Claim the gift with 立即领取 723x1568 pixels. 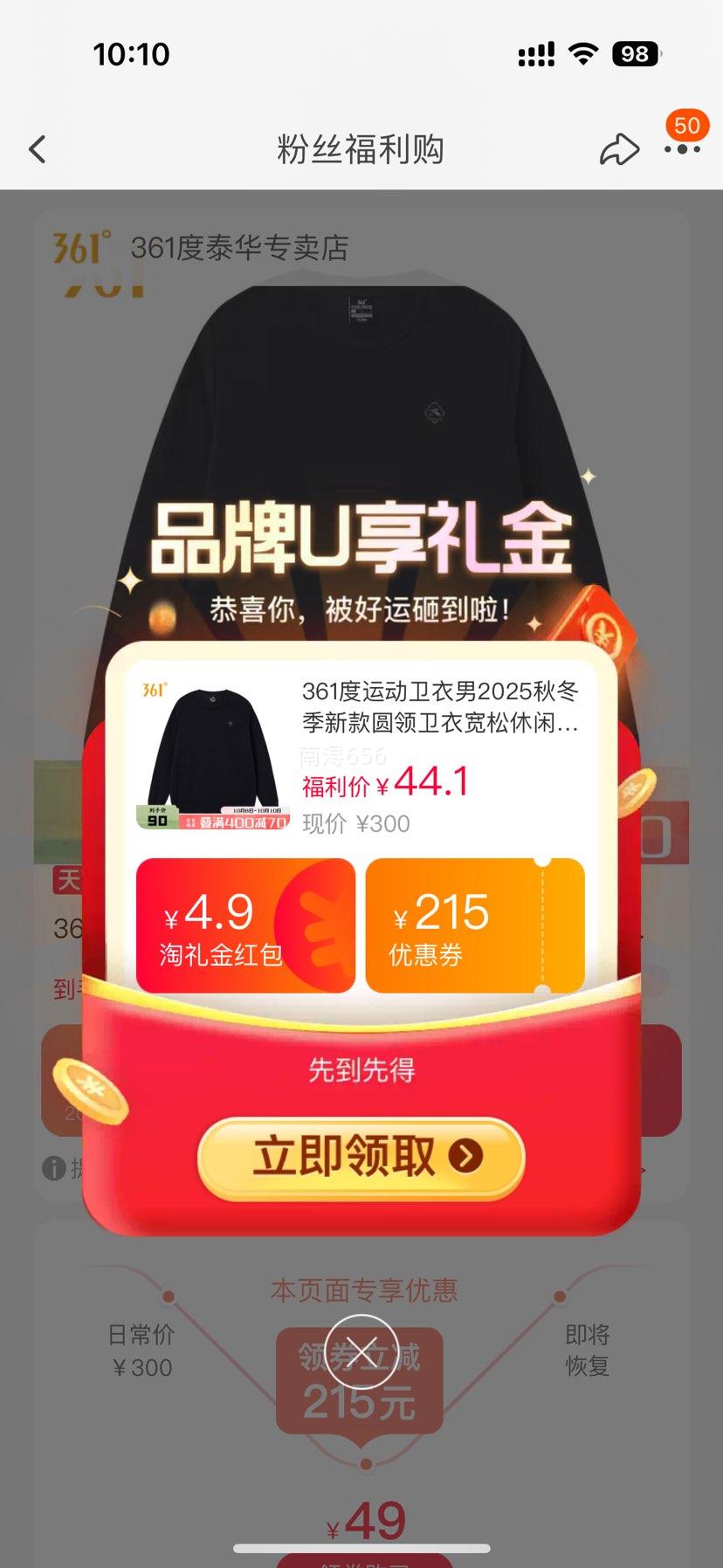[x=361, y=1156]
